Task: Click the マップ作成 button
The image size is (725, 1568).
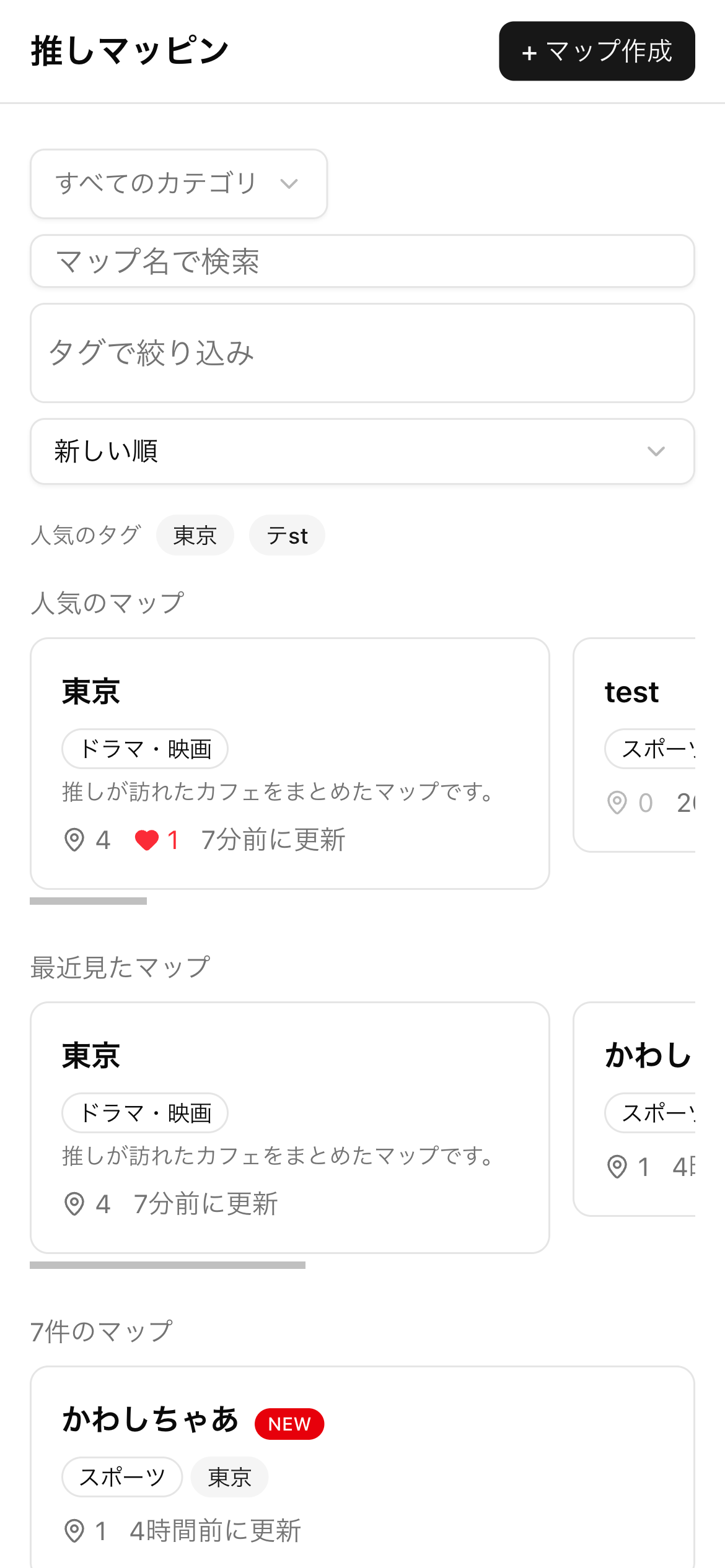Action: [597, 51]
